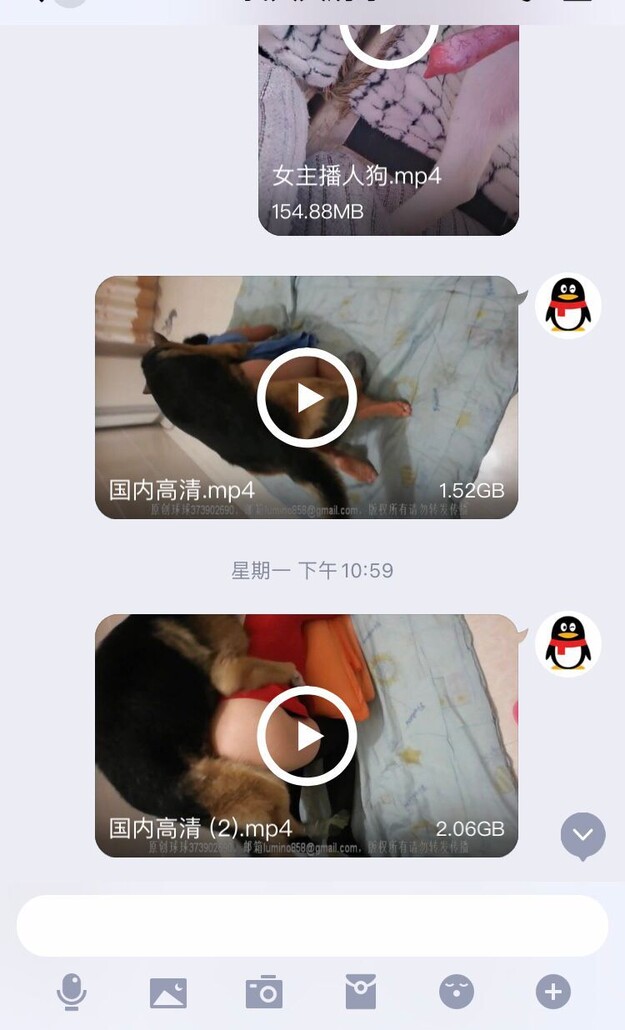Viewport: 625px width, 1030px height.
Task: Open the camera from the toolbar
Action: tap(264, 992)
